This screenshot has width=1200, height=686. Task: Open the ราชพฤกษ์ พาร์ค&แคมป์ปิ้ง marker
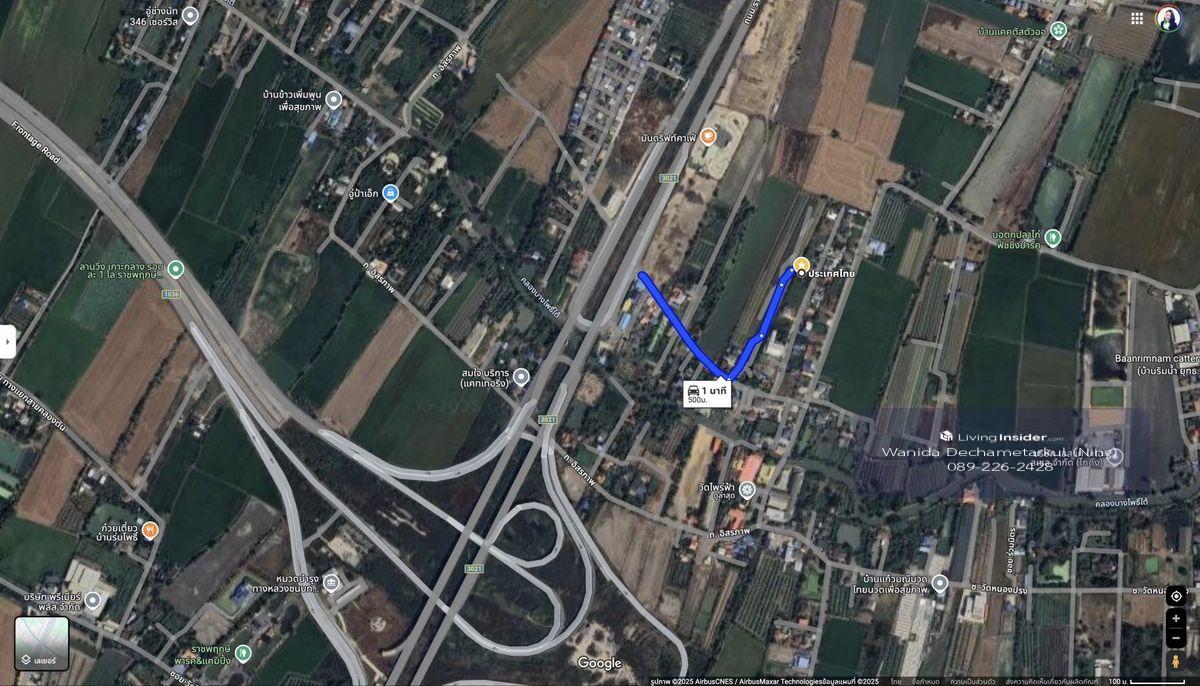tap(243, 652)
